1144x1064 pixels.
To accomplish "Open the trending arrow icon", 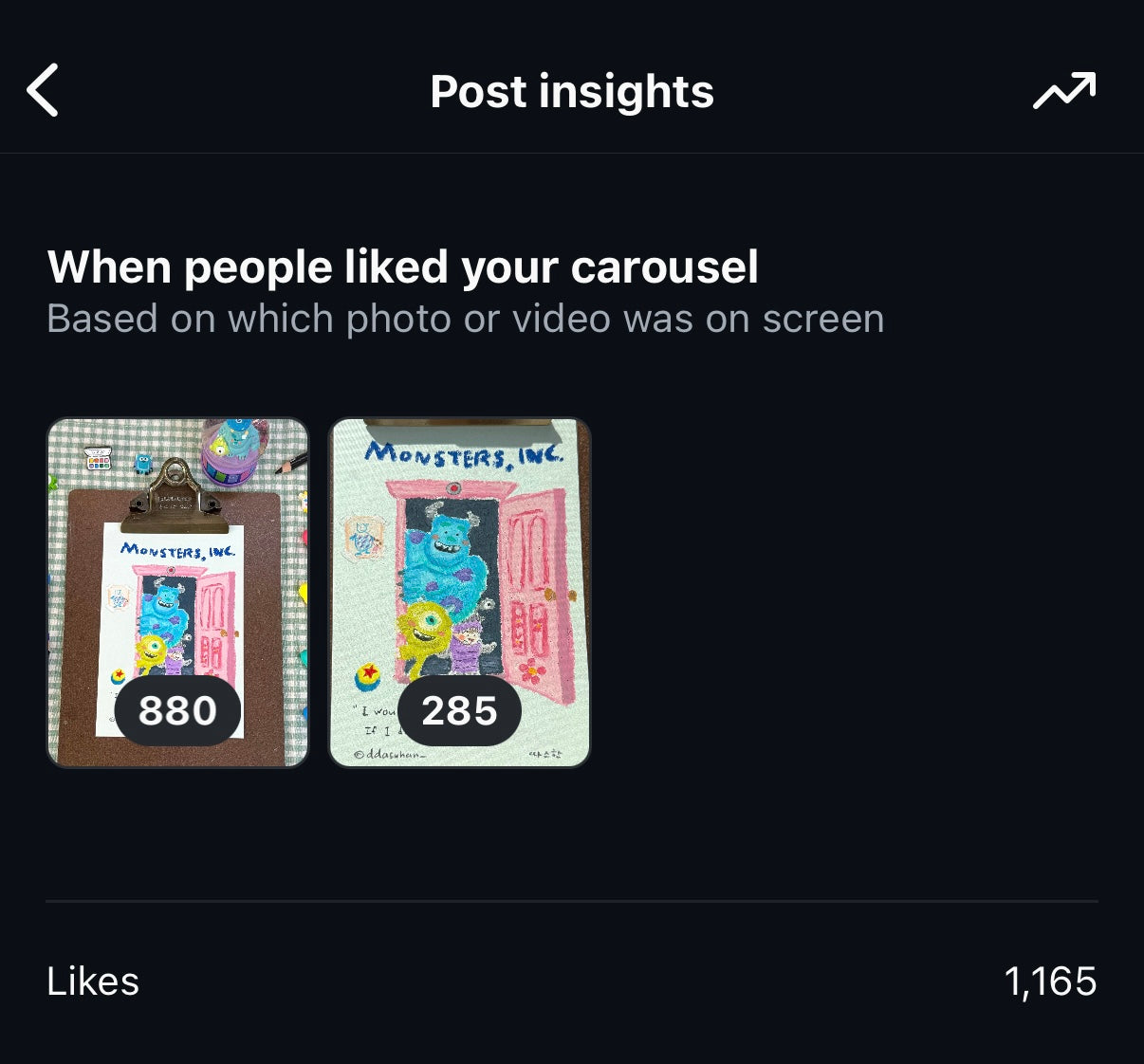I will (1063, 91).
